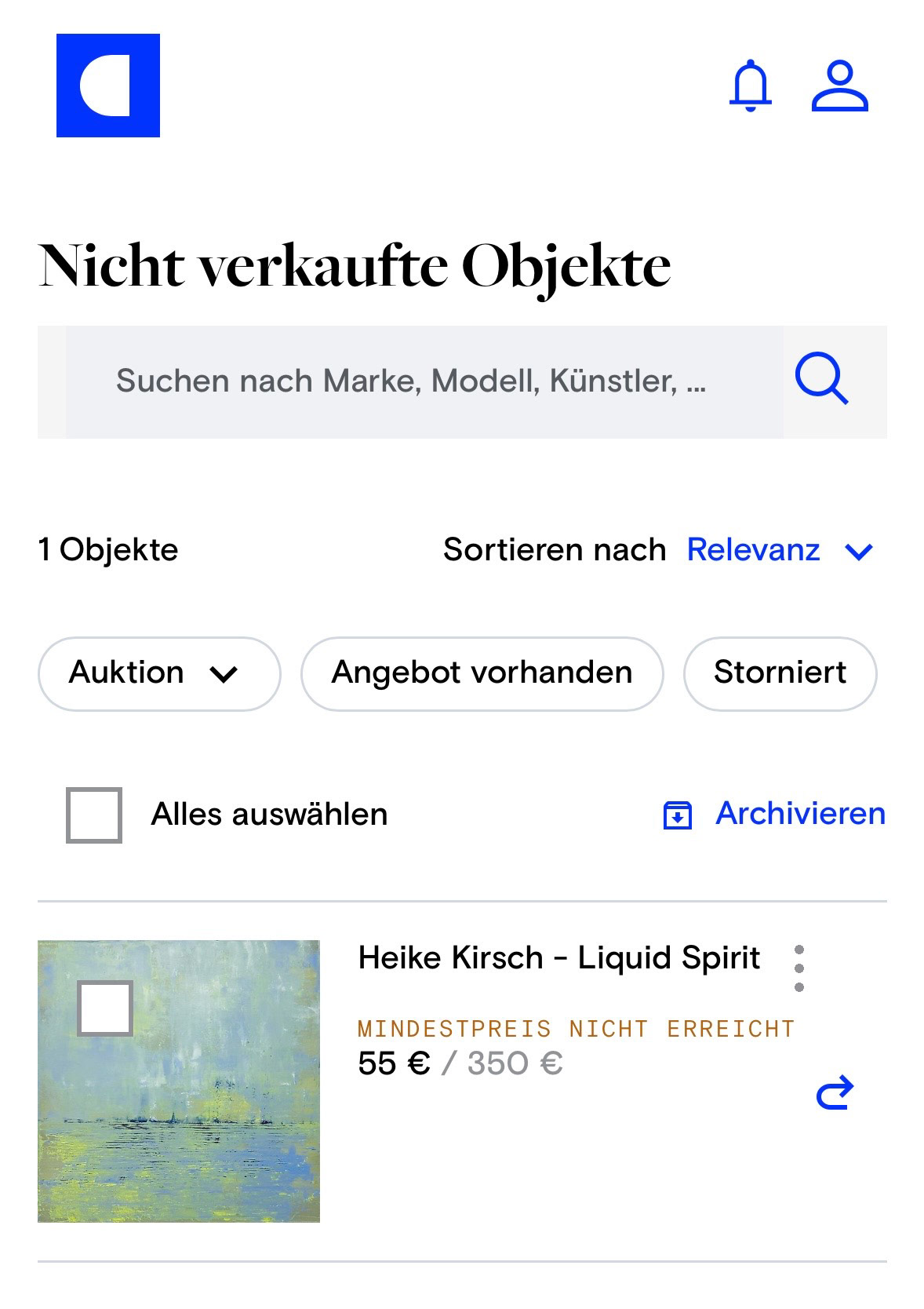Screen dimensions: 924x1309
Task: Check the Alles auswählen box
Action: [94, 815]
